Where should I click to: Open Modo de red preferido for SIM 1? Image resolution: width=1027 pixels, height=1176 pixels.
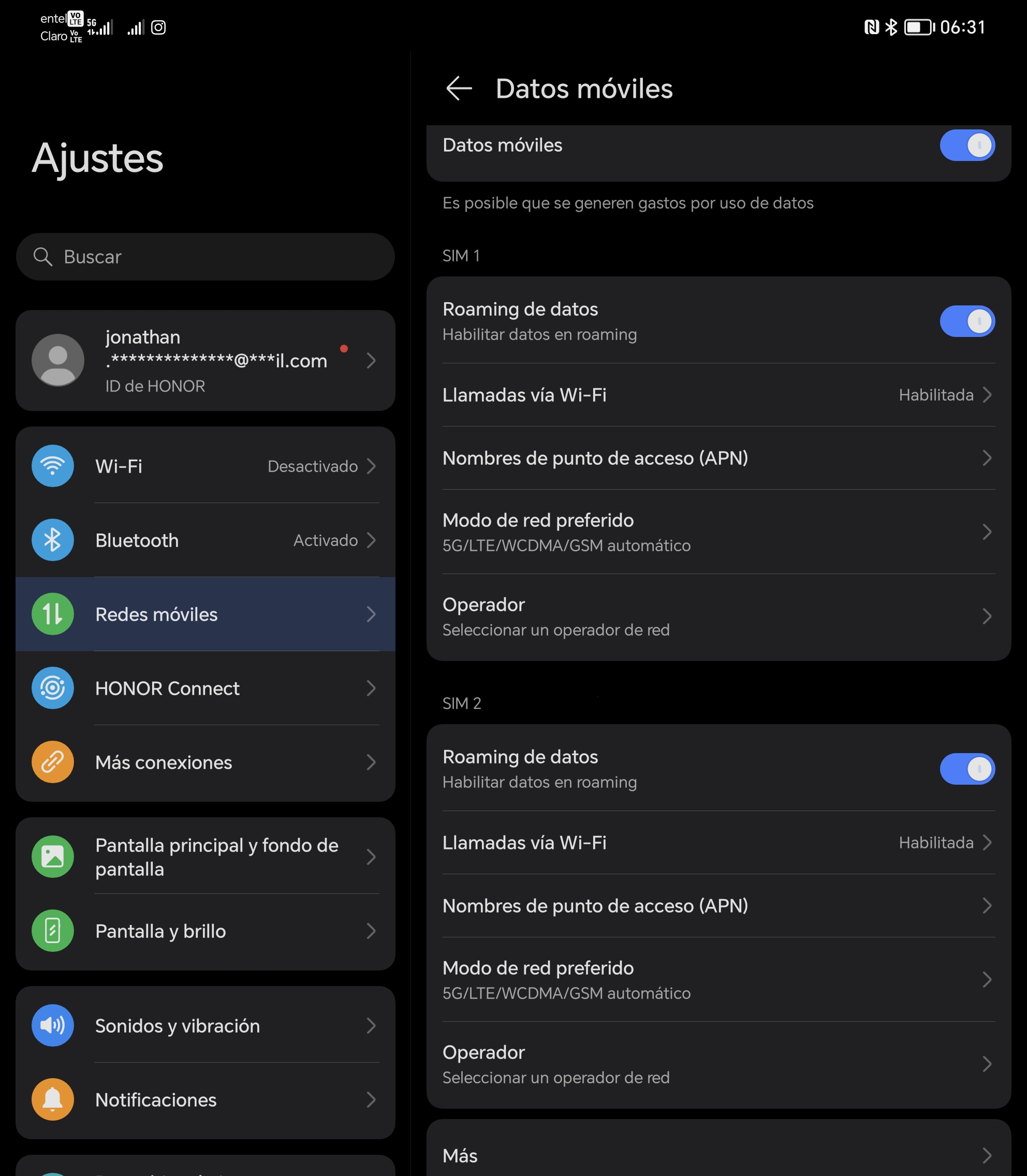[x=718, y=532]
